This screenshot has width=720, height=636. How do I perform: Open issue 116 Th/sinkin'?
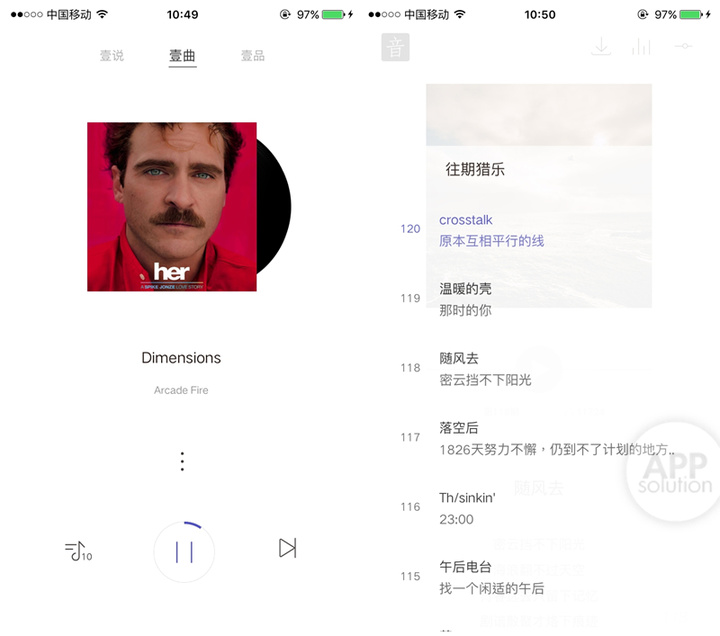pos(468,508)
